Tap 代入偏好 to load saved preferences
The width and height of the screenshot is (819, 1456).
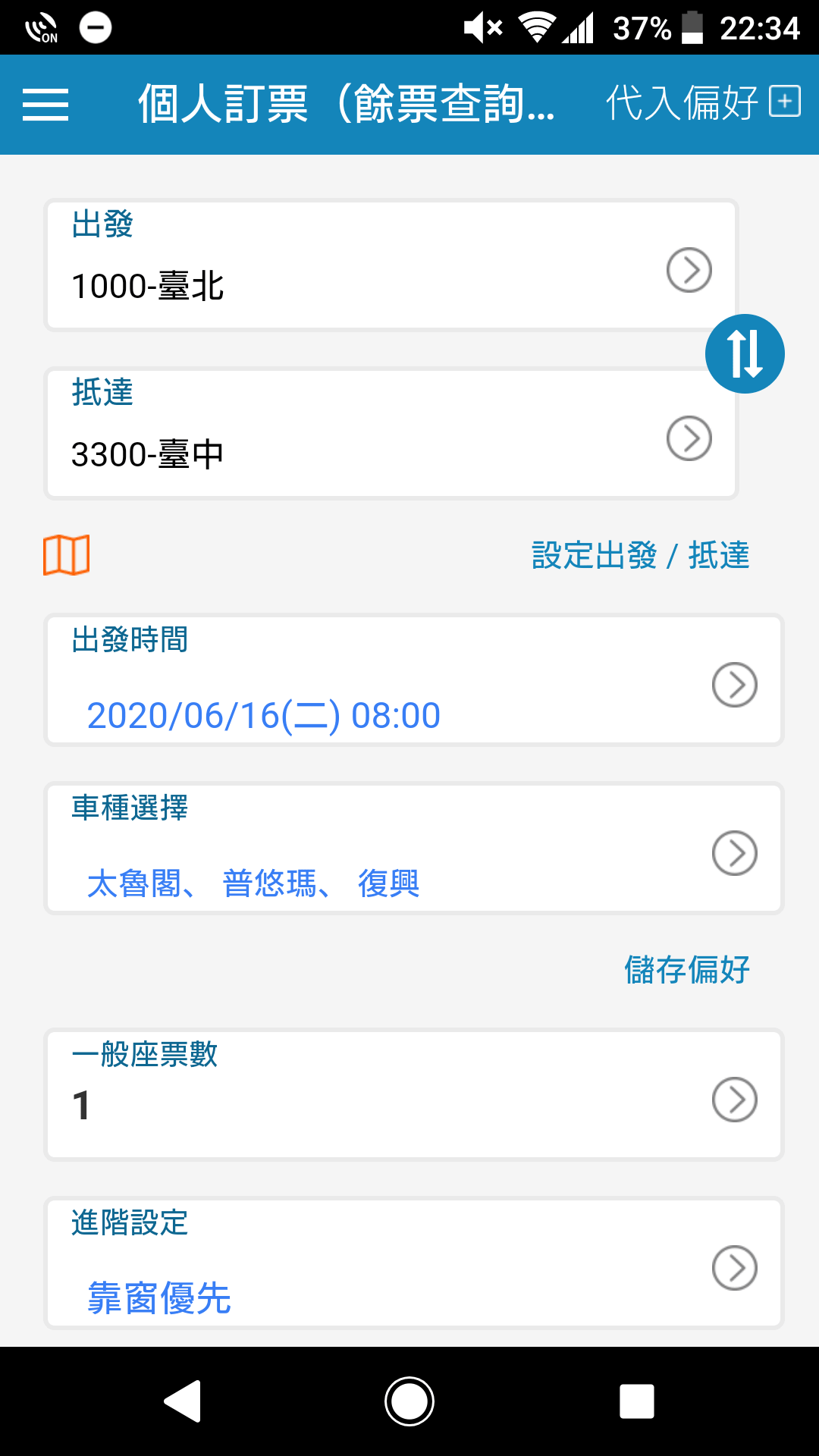click(x=703, y=102)
